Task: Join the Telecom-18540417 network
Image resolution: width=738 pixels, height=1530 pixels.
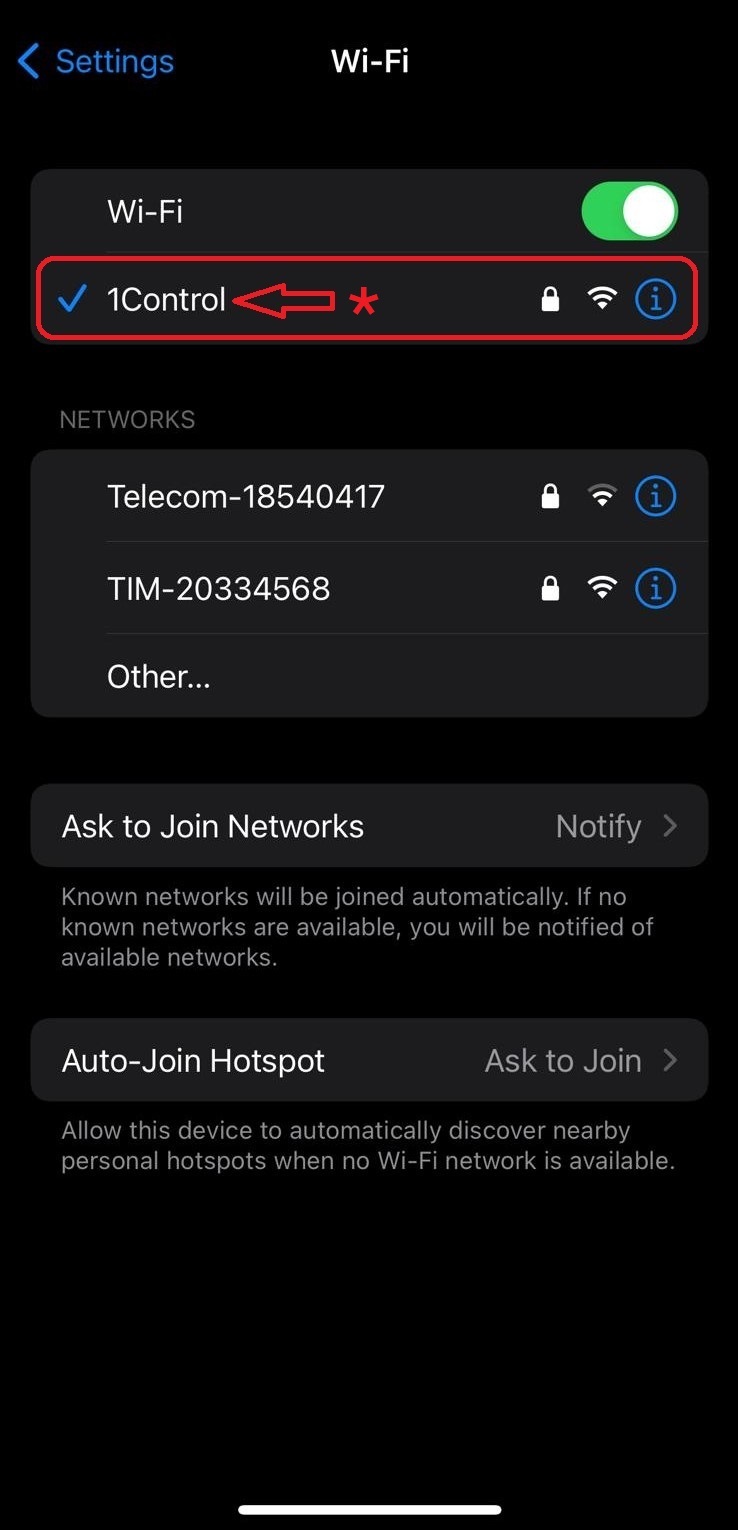Action: point(369,496)
